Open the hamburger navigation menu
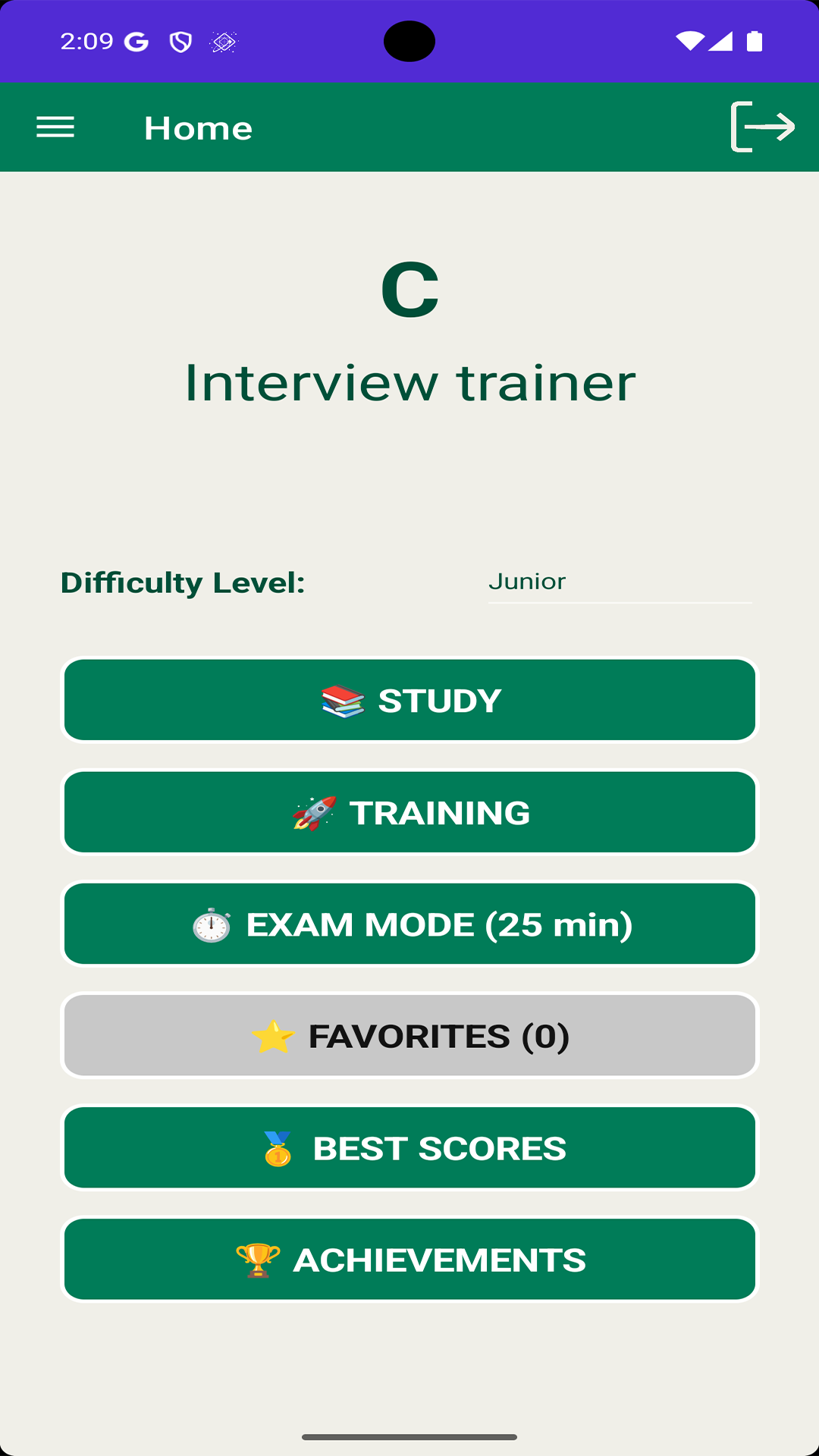This screenshot has width=819, height=1456. click(55, 127)
